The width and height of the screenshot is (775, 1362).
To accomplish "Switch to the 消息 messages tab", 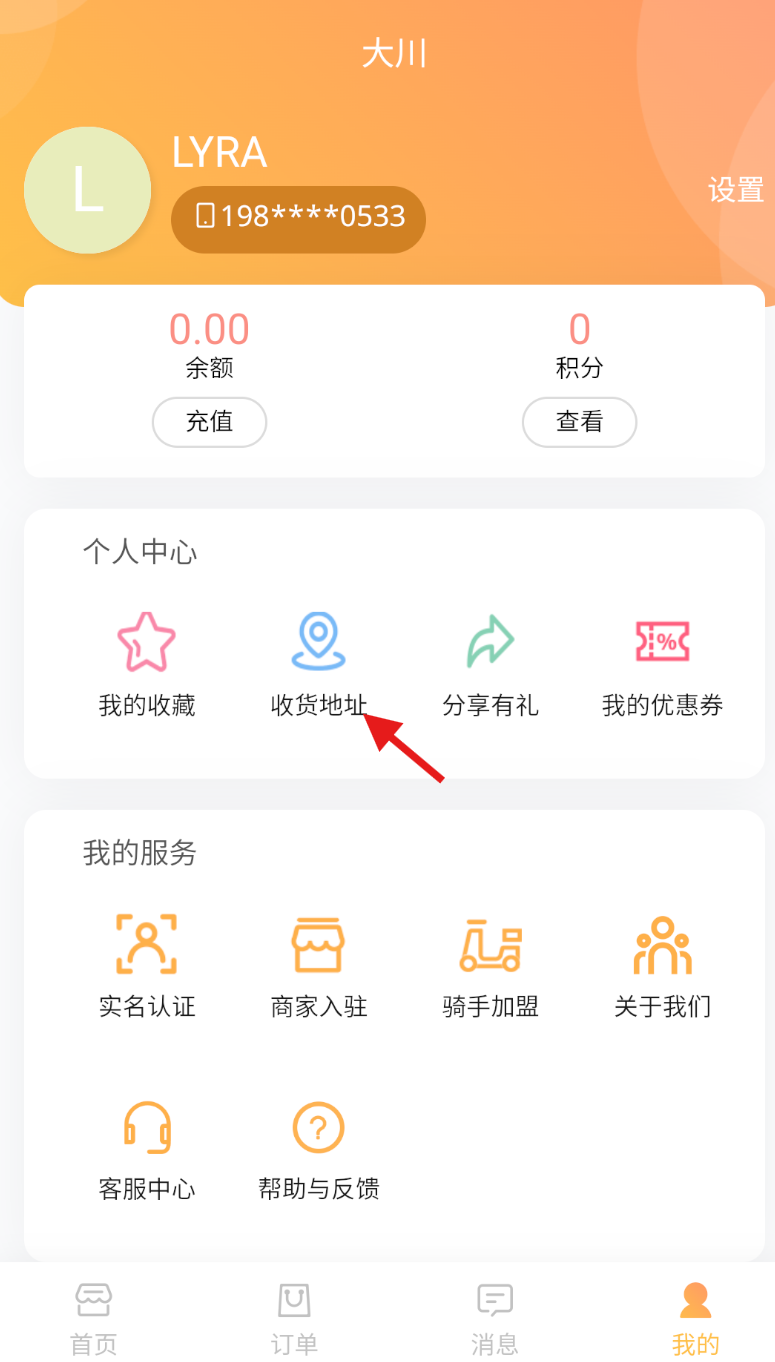I will 495,1318.
